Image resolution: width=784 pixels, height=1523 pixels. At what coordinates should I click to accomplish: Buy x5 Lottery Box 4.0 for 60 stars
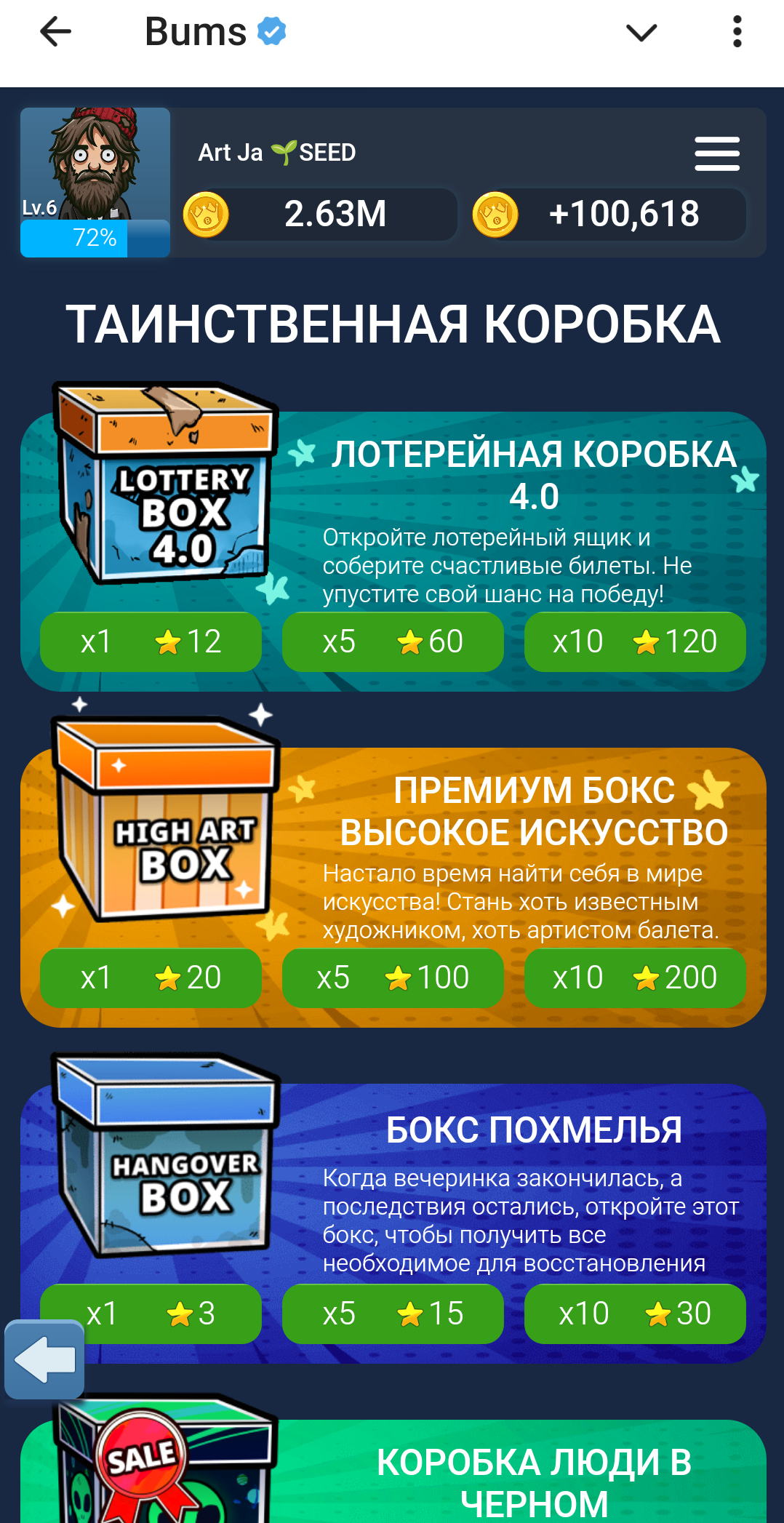click(393, 641)
